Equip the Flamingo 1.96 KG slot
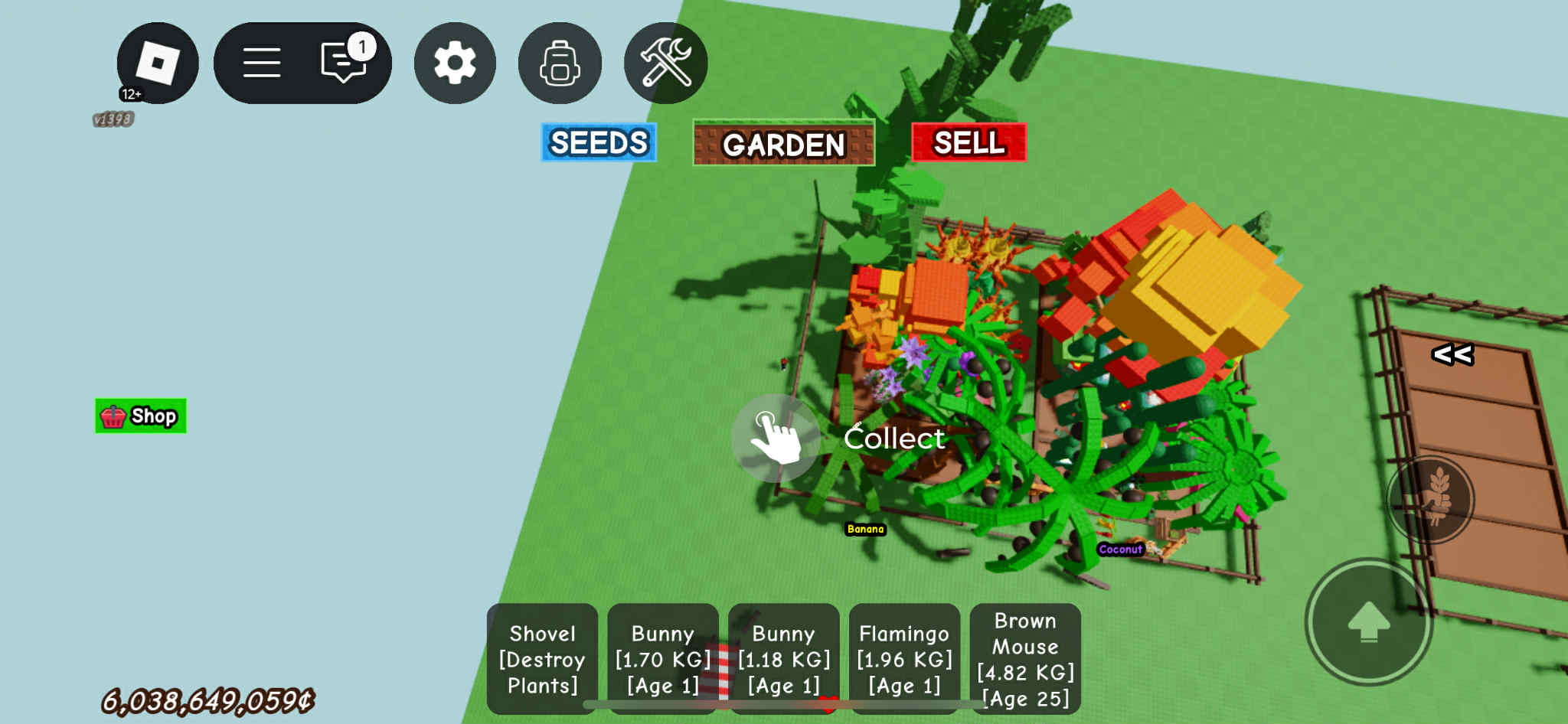Image resolution: width=1568 pixels, height=724 pixels. [x=904, y=659]
